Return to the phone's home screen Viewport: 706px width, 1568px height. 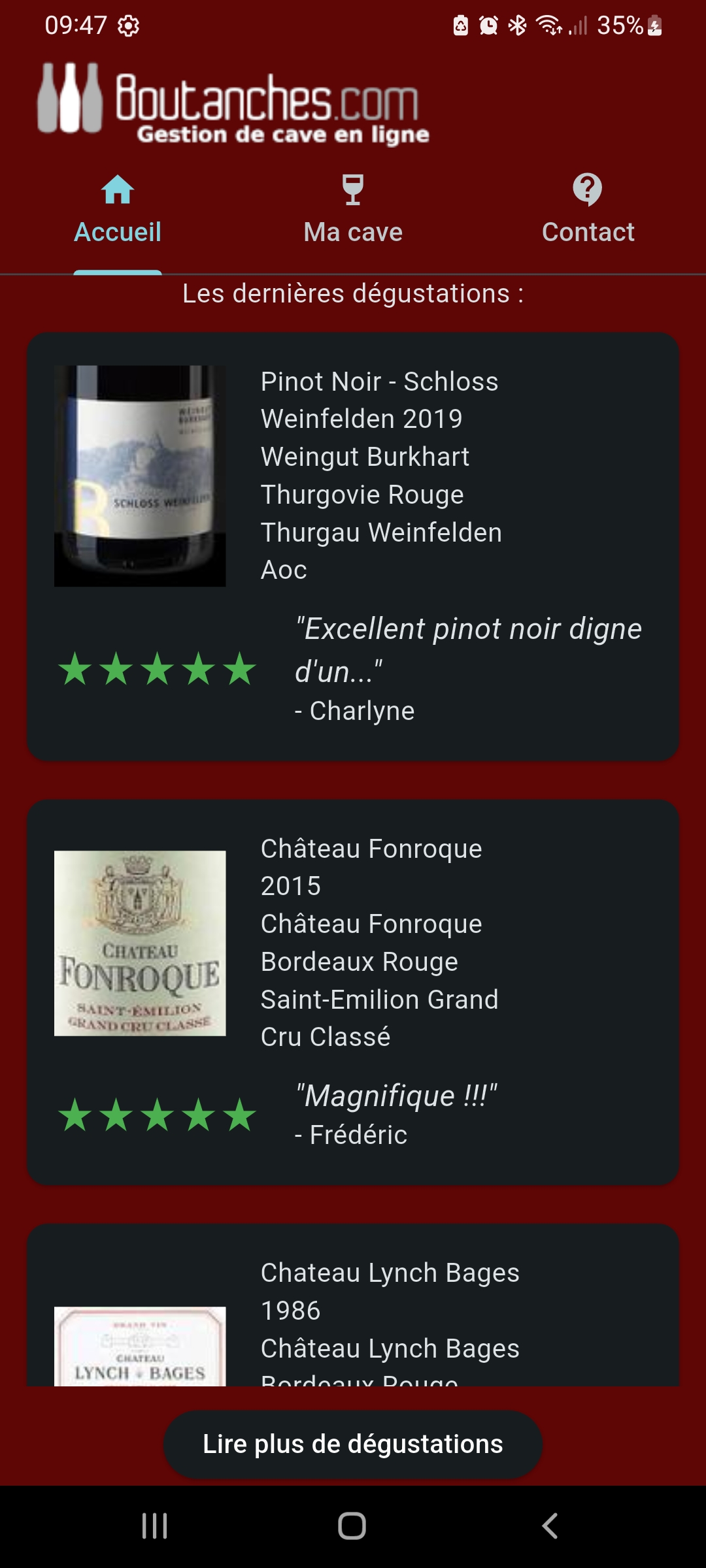(x=352, y=1526)
